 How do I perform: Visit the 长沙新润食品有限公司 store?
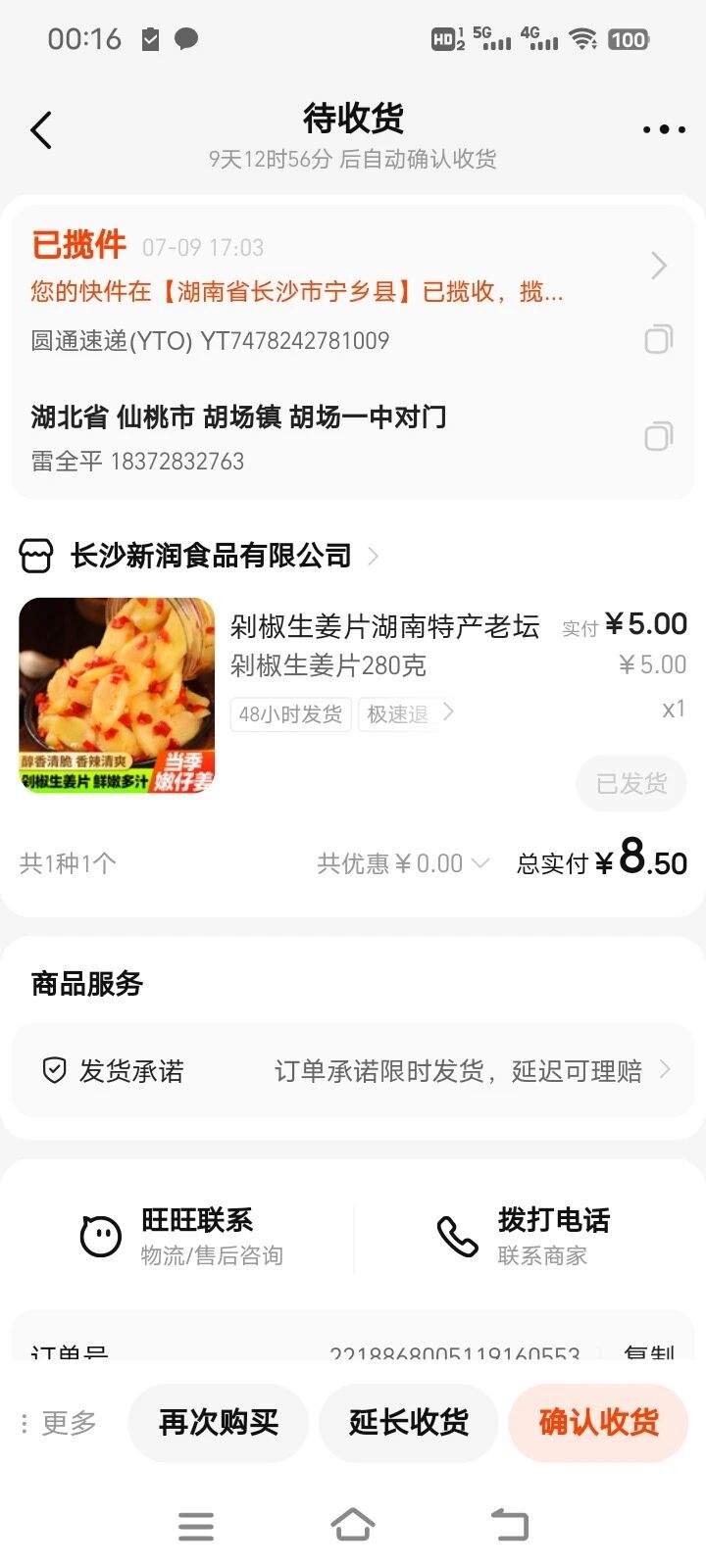coord(211,557)
